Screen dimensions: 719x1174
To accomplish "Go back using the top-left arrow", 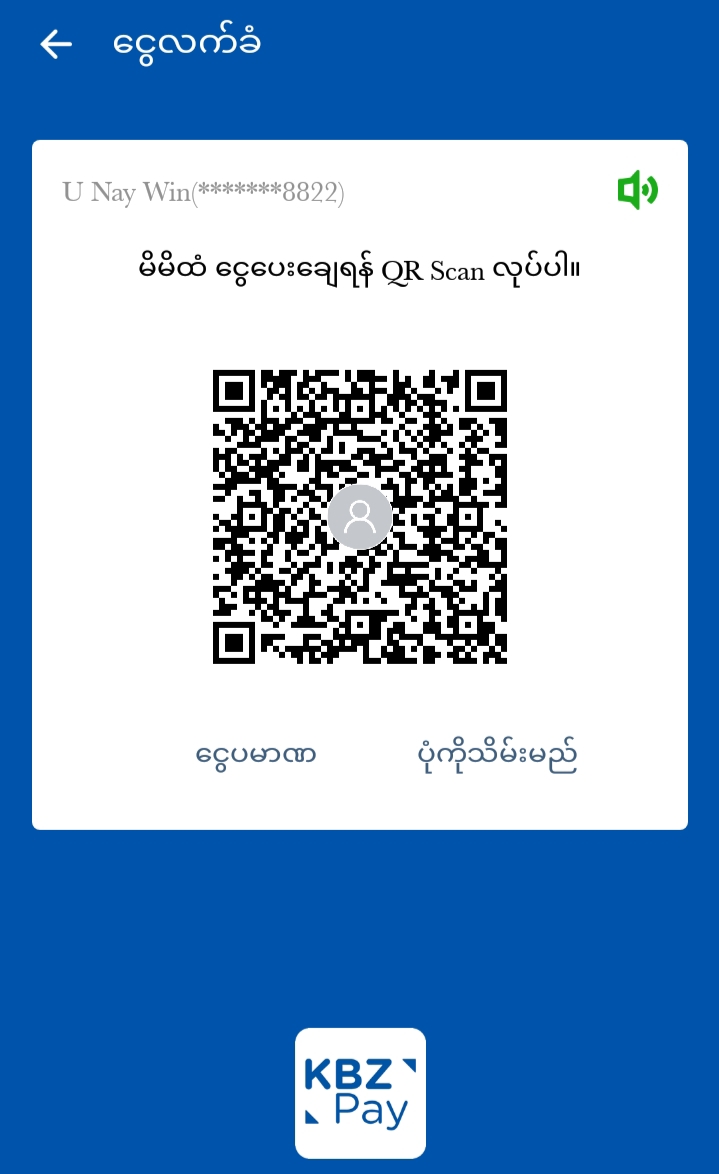I will pos(56,44).
